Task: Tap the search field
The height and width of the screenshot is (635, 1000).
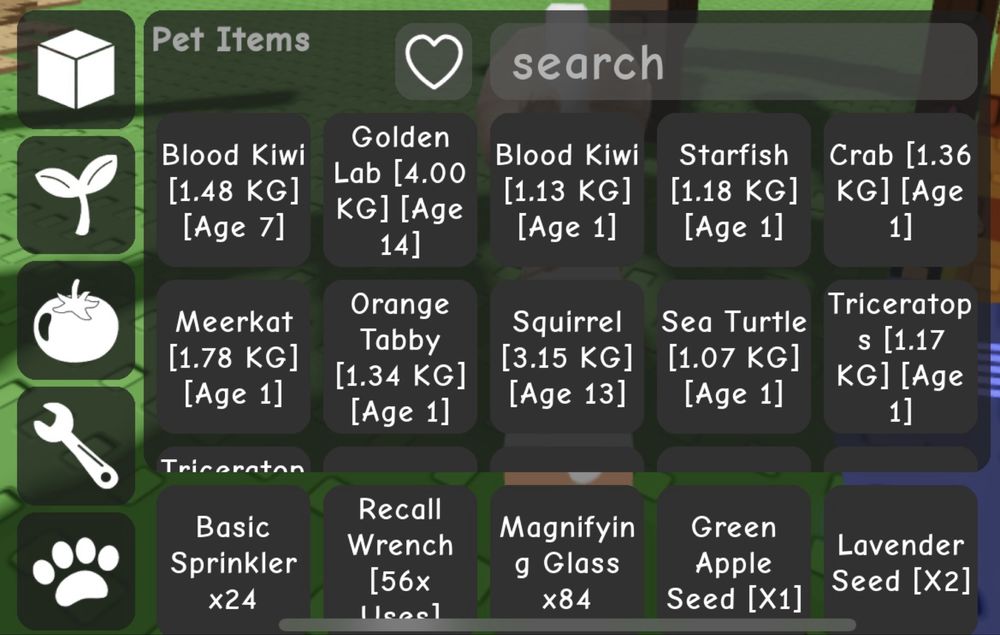Action: 733,63
